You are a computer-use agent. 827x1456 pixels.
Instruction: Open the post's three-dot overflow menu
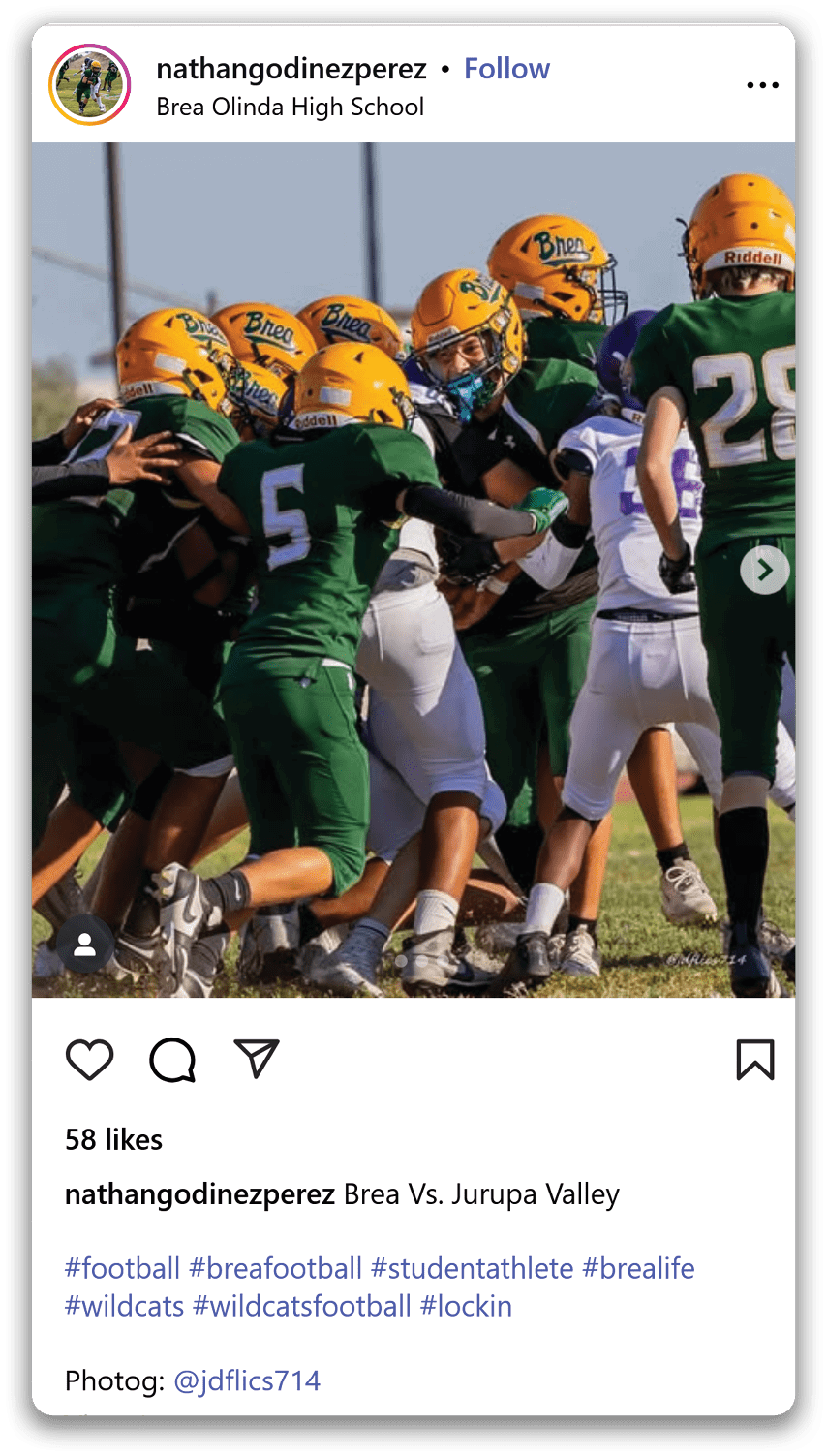[x=762, y=86]
